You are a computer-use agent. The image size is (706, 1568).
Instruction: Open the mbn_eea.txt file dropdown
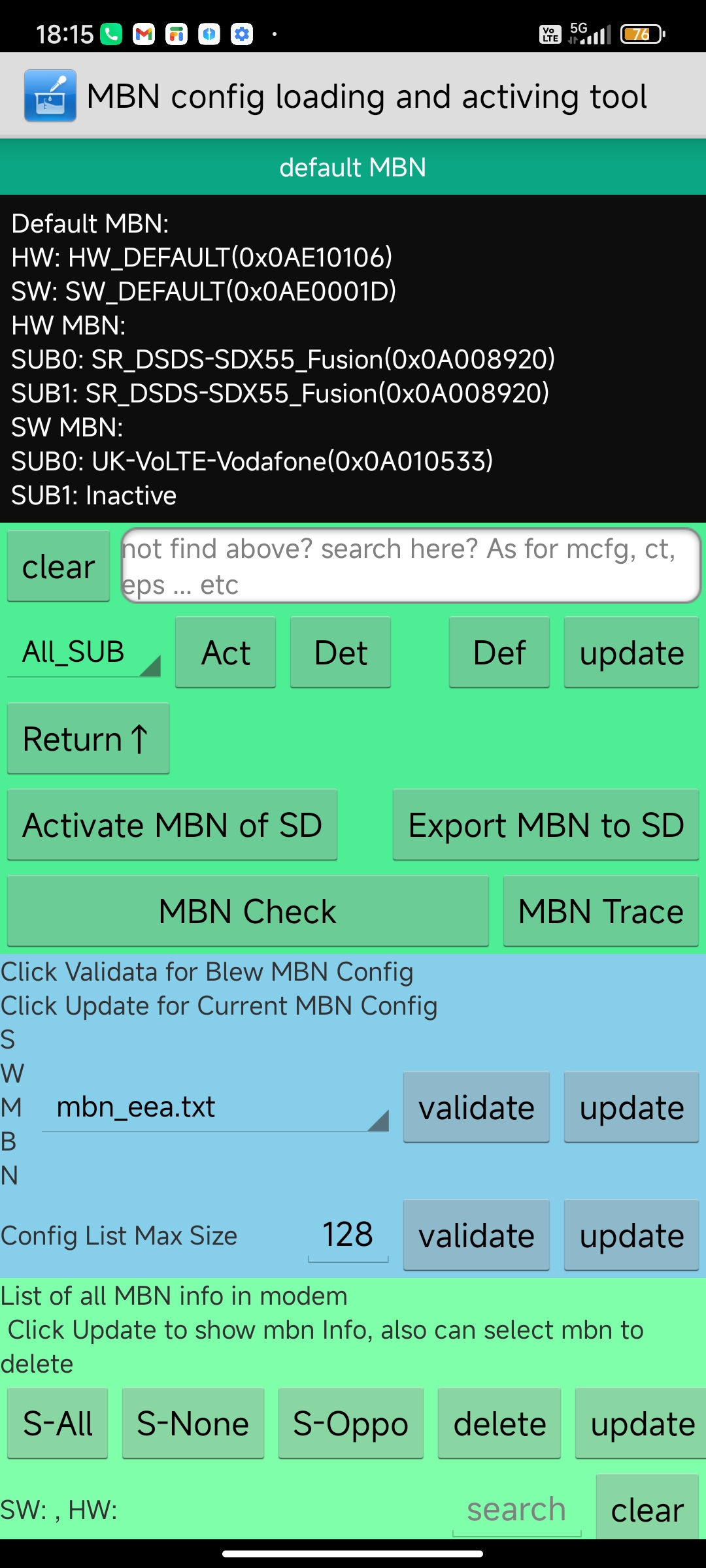point(215,1107)
